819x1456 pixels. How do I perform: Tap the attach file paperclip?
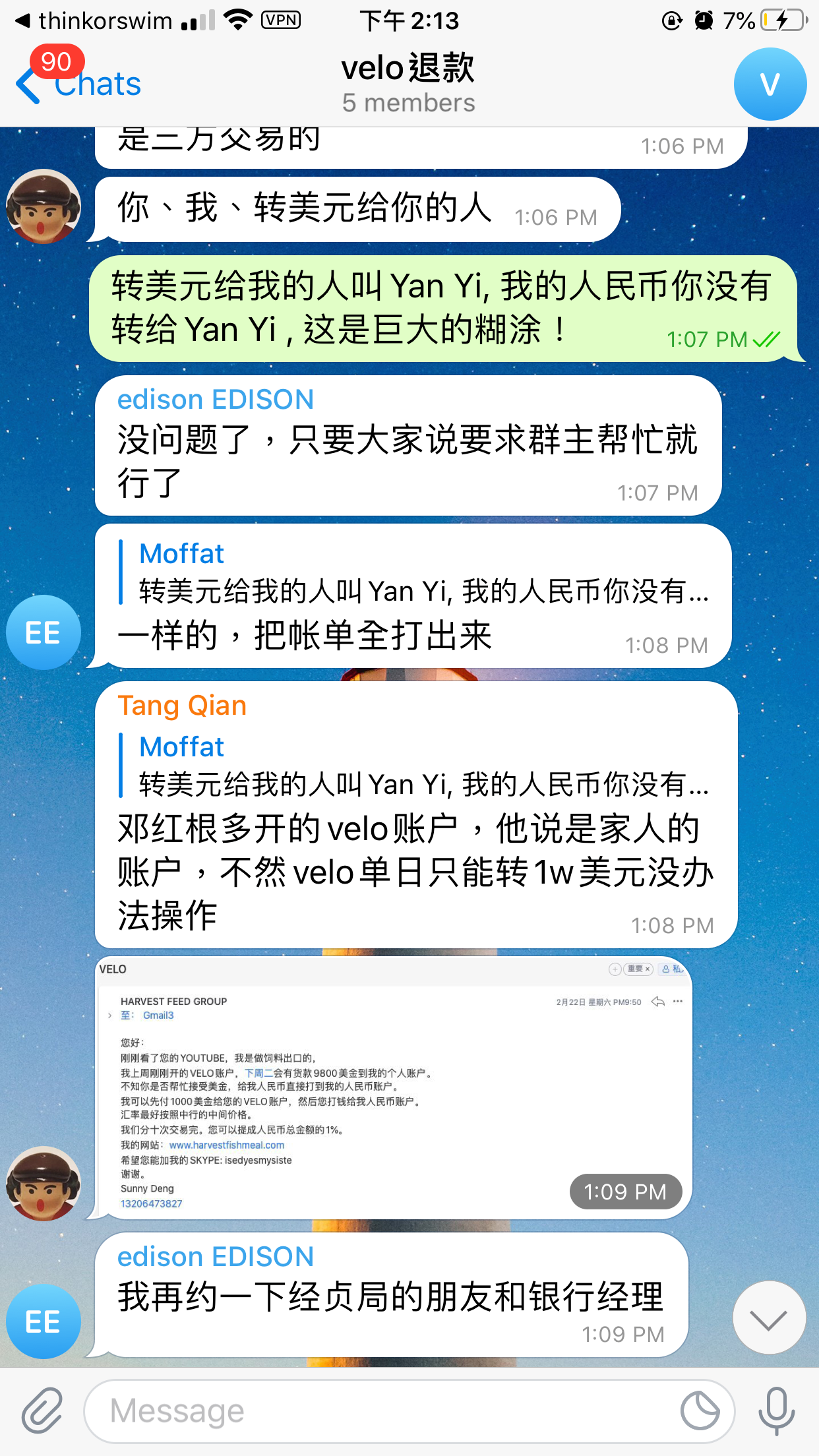click(x=42, y=1410)
